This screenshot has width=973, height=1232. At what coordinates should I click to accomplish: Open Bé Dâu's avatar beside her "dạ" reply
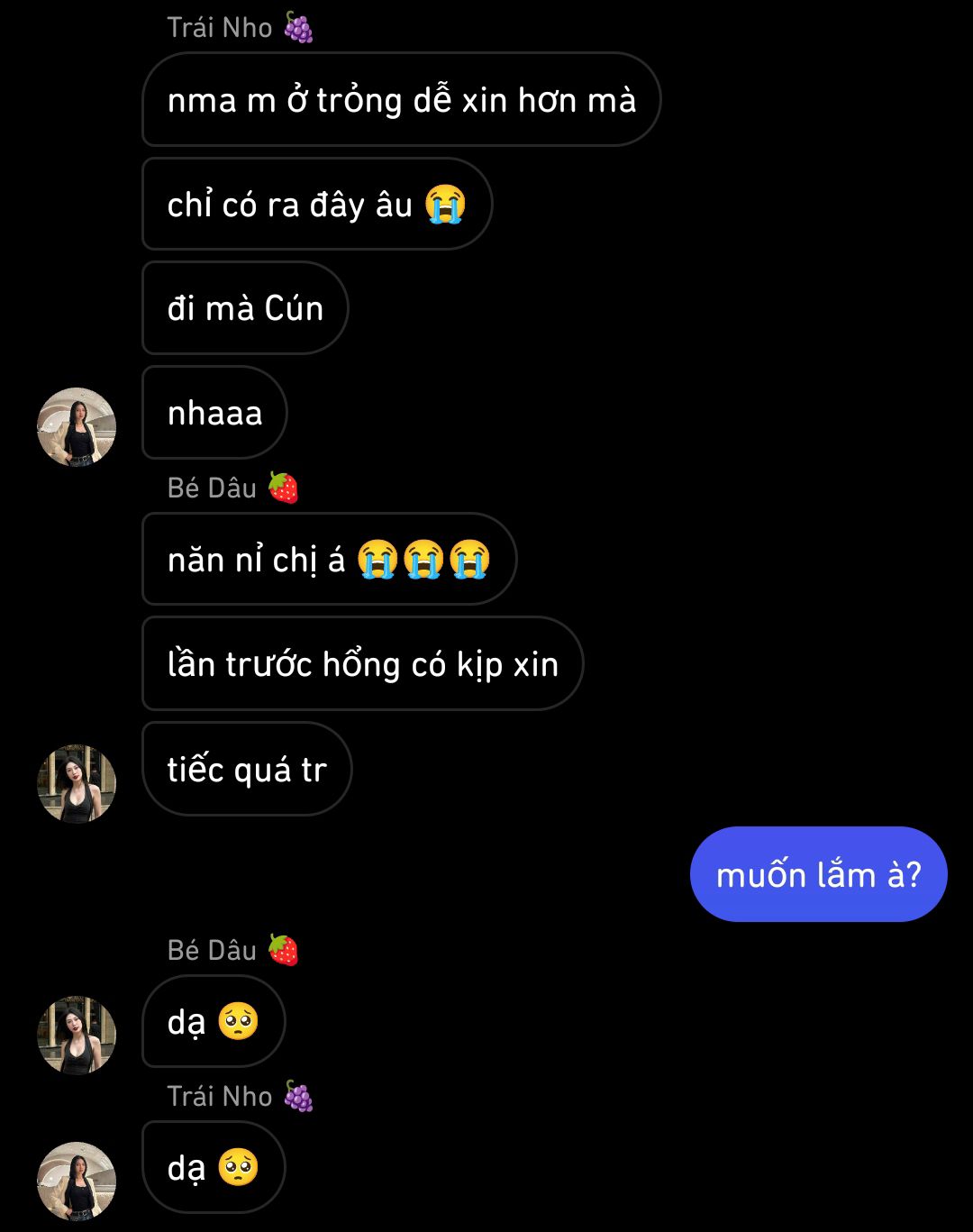click(x=77, y=1035)
